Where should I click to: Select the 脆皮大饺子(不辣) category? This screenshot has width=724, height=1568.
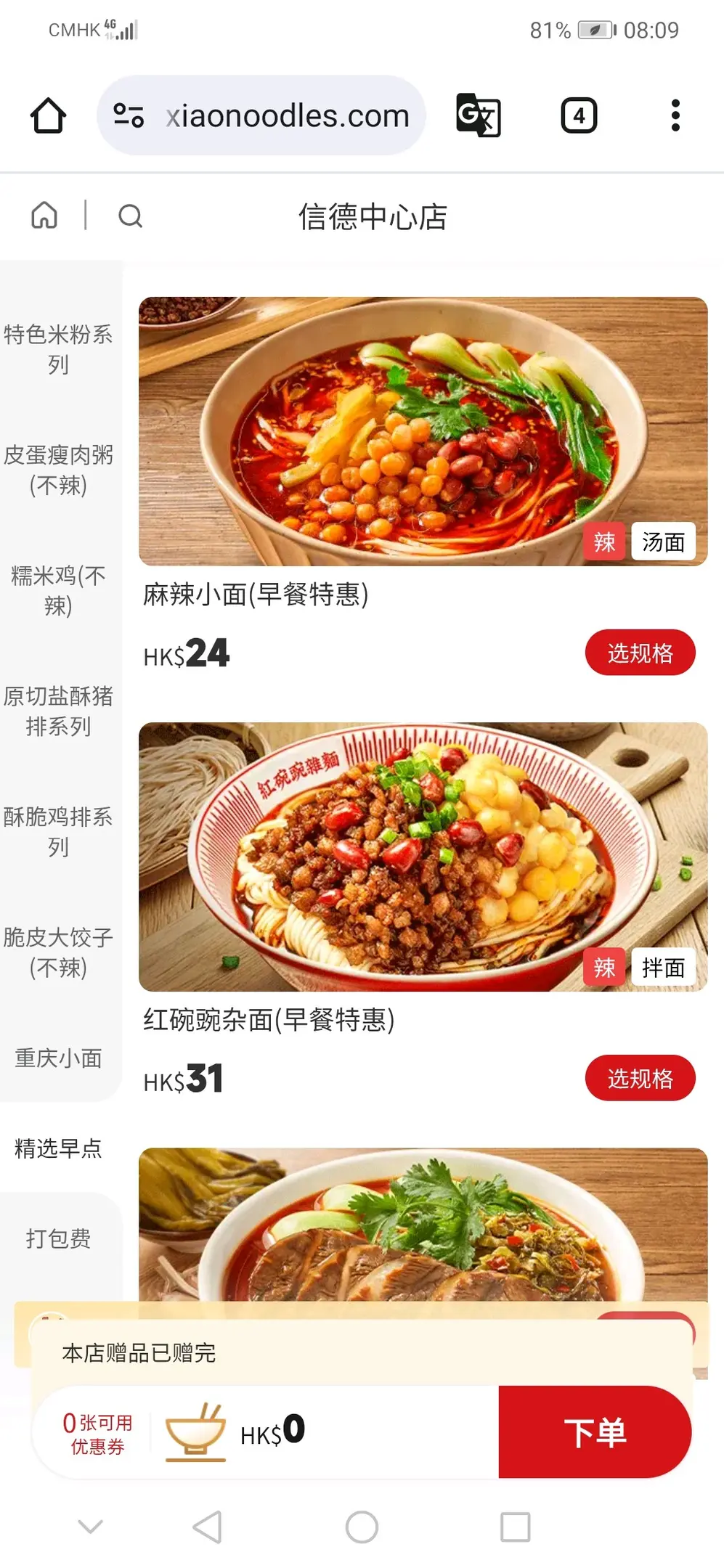pos(58,952)
